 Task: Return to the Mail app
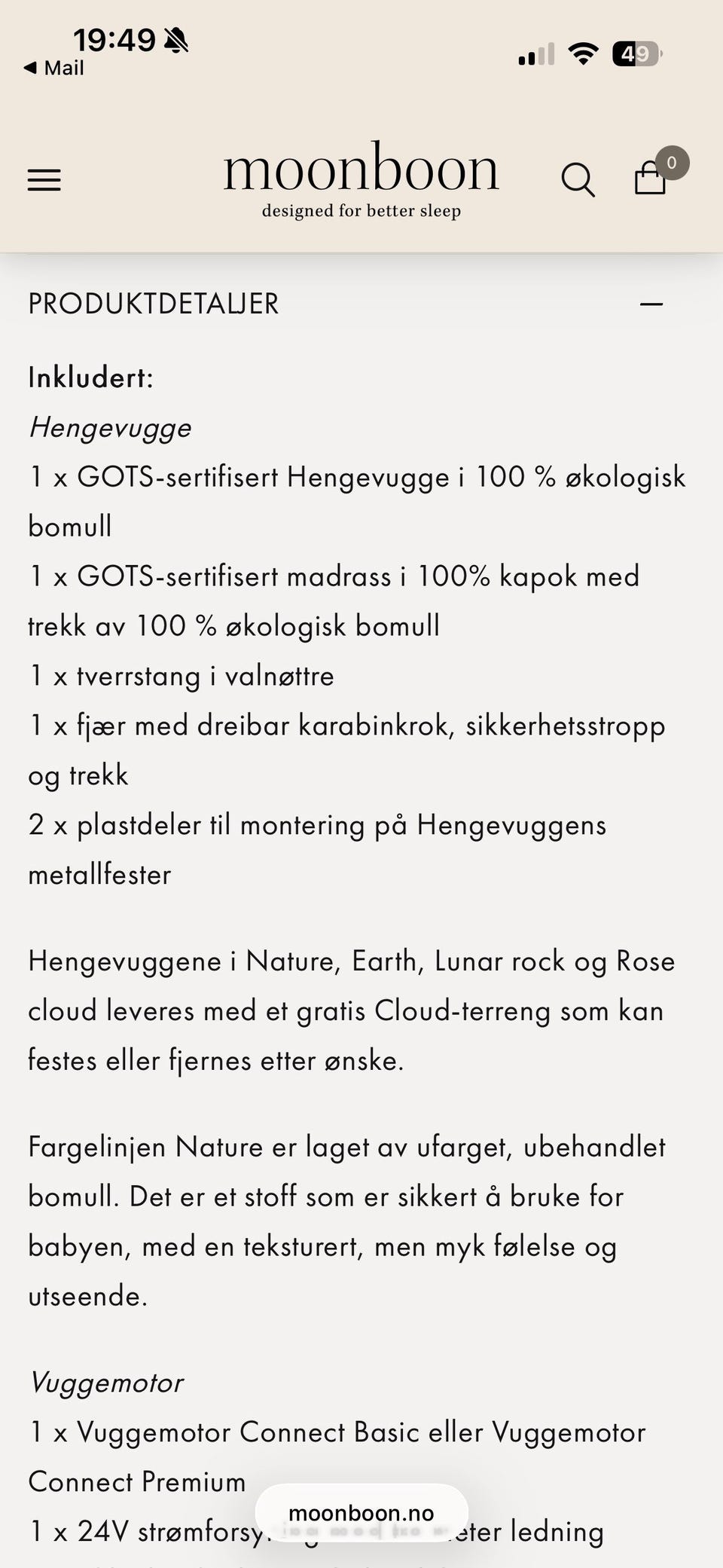[53, 68]
